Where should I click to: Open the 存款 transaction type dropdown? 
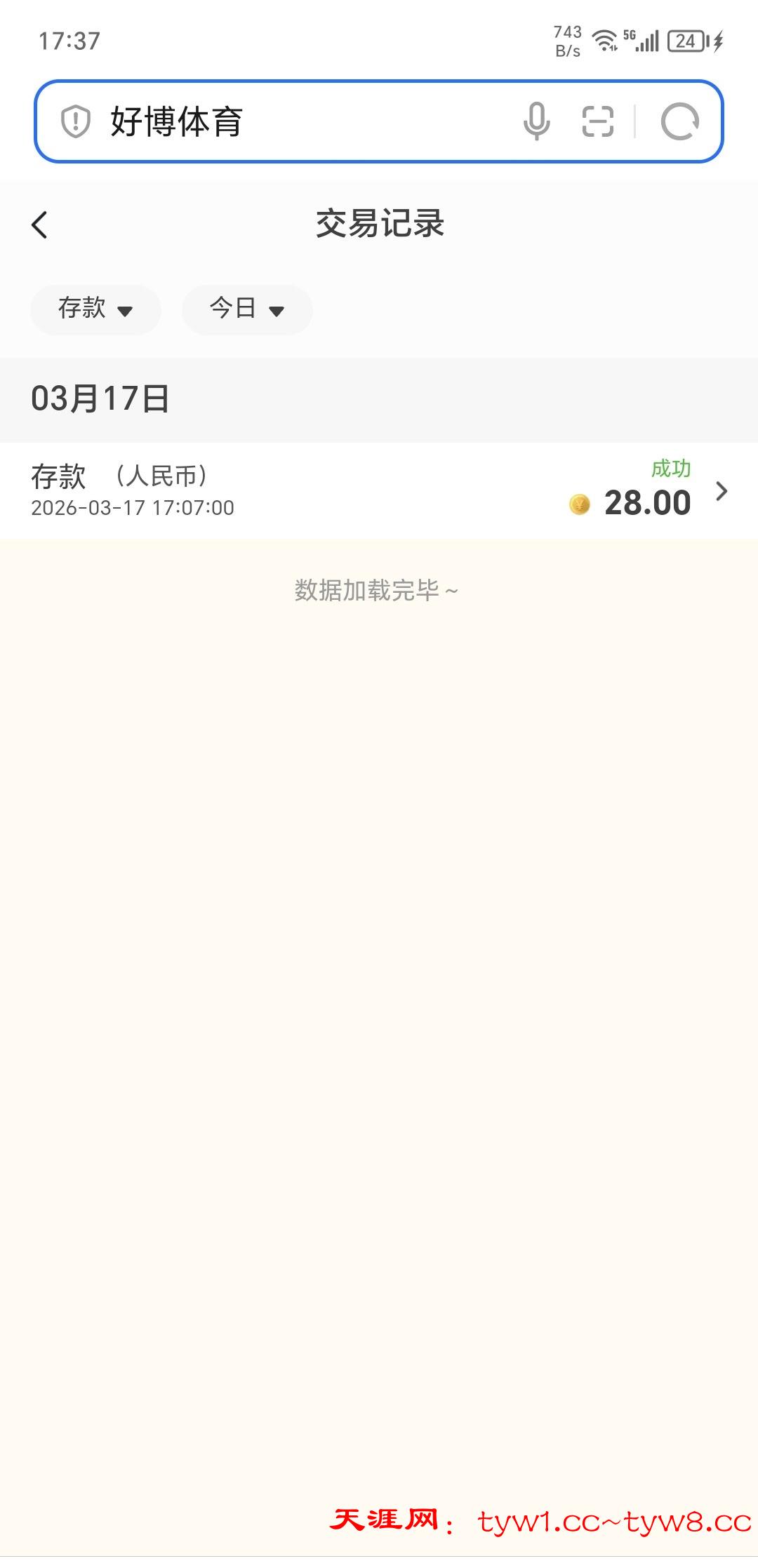point(95,309)
